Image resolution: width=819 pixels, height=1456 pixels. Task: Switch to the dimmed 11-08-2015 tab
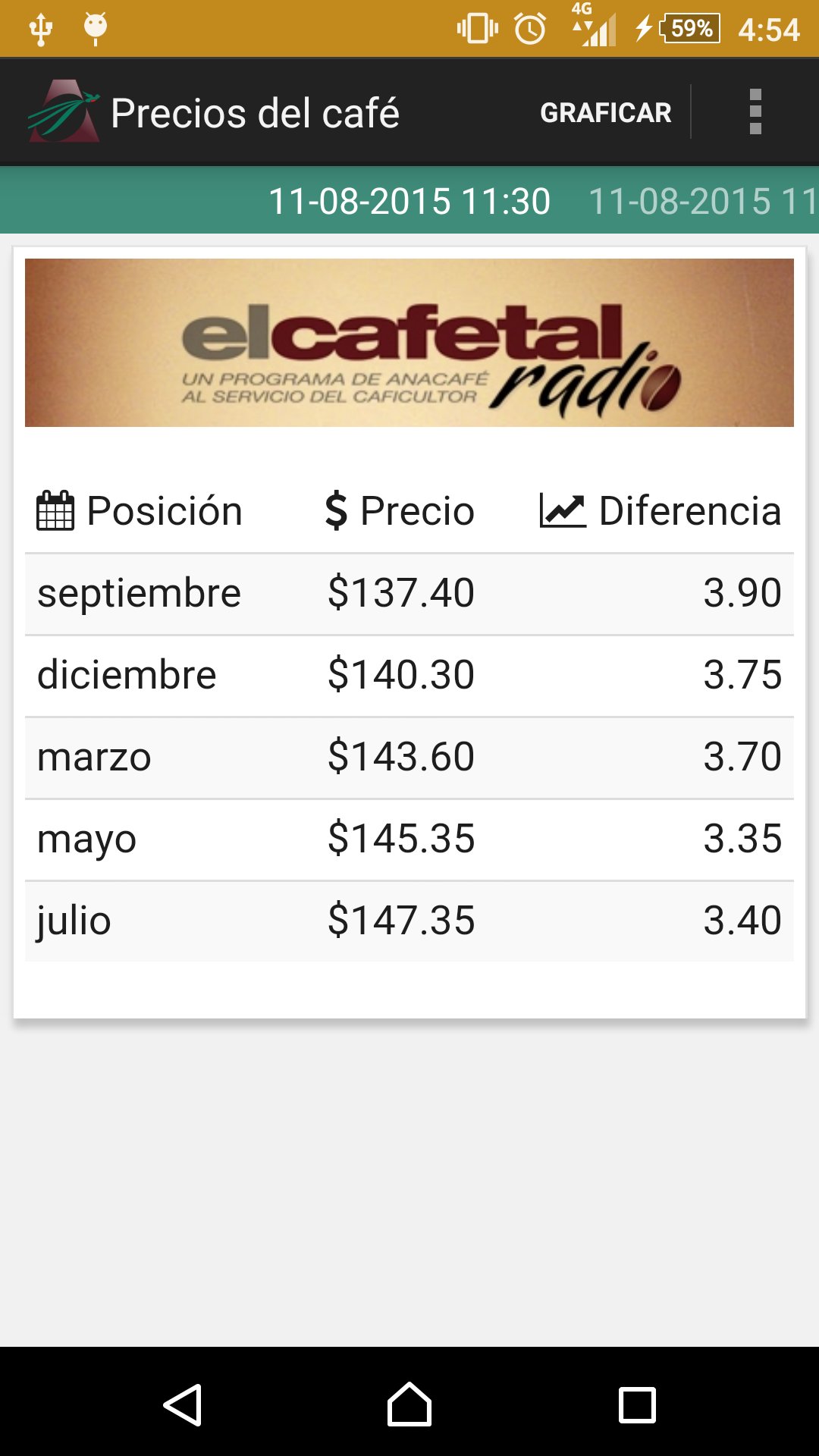[703, 201]
